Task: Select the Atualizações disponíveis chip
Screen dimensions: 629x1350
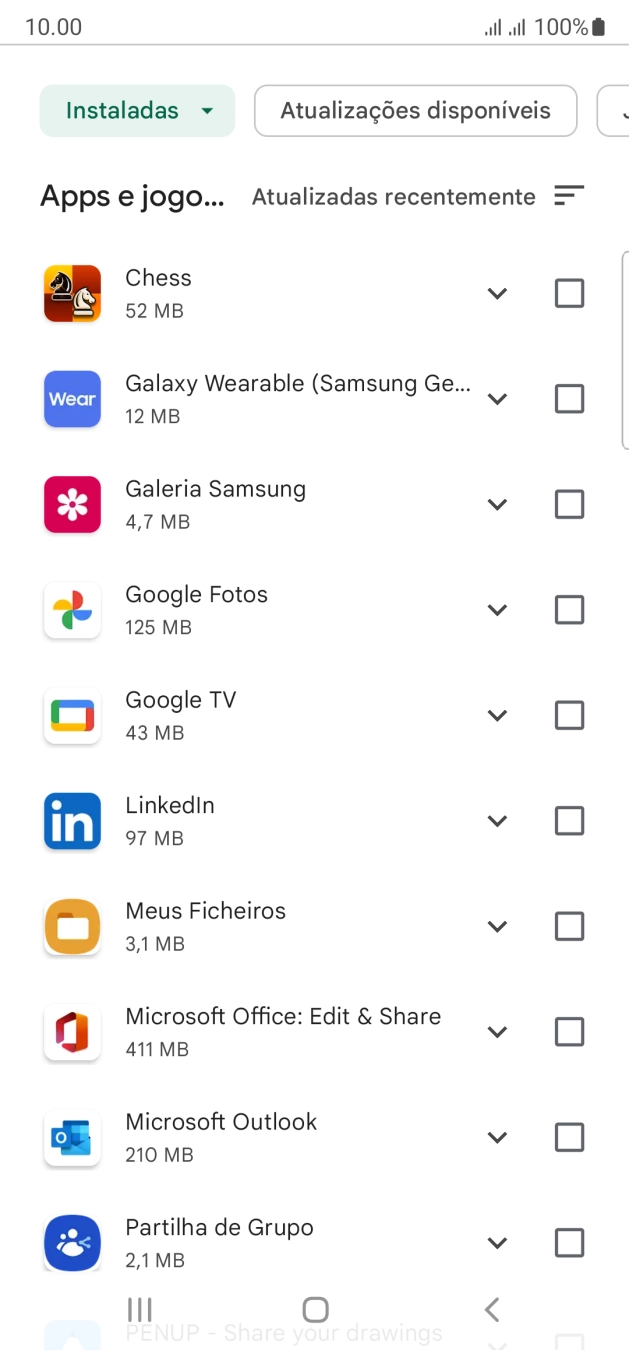Action: point(415,111)
